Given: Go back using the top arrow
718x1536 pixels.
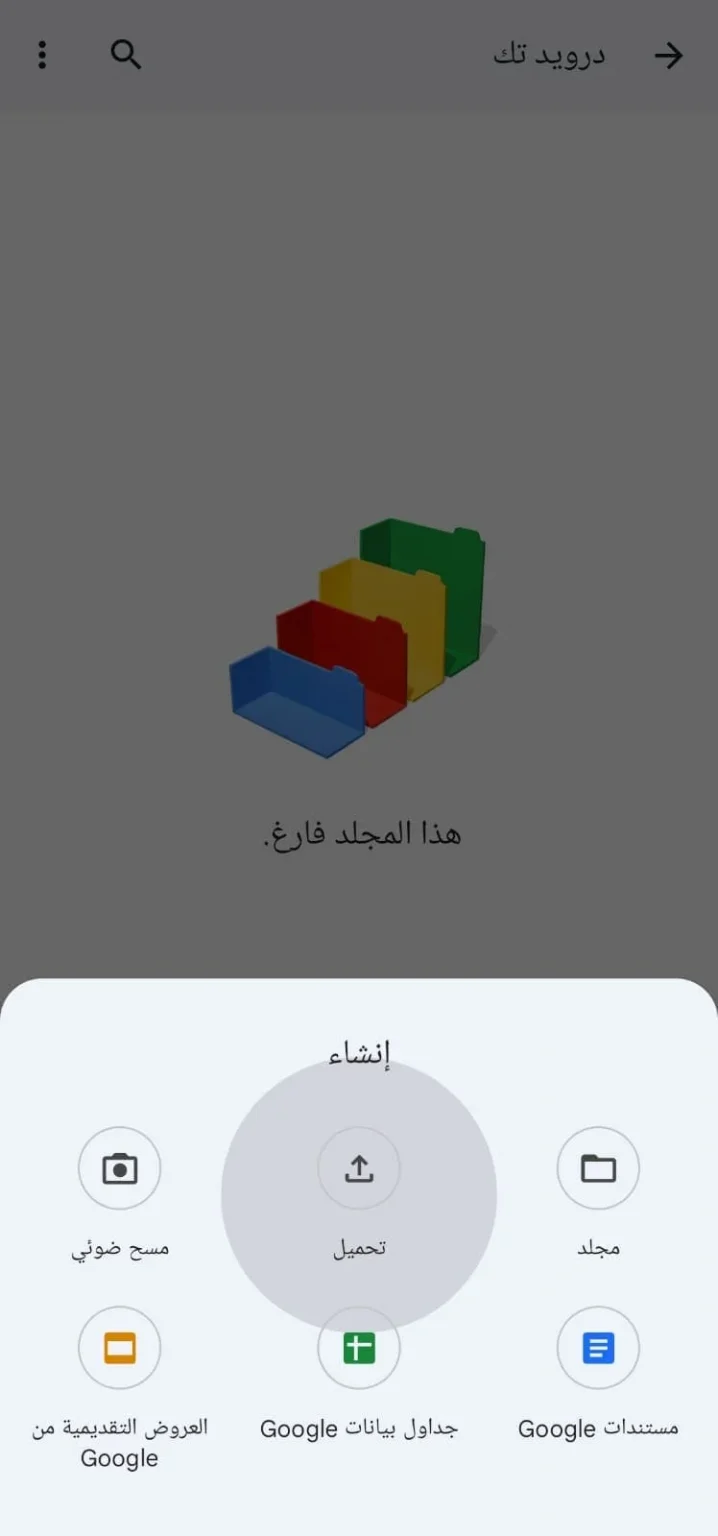Looking at the screenshot, I should click(668, 55).
